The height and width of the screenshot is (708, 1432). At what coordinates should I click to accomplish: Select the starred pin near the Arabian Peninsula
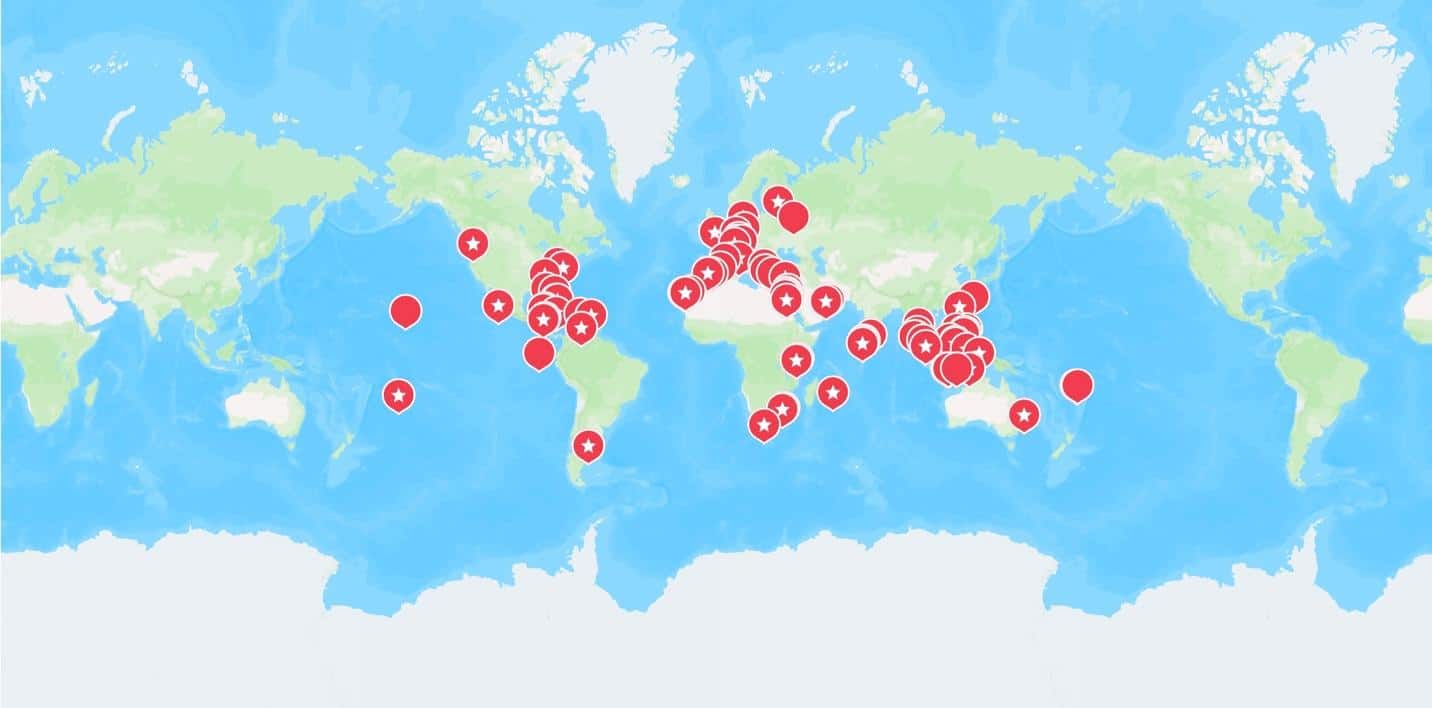click(826, 299)
